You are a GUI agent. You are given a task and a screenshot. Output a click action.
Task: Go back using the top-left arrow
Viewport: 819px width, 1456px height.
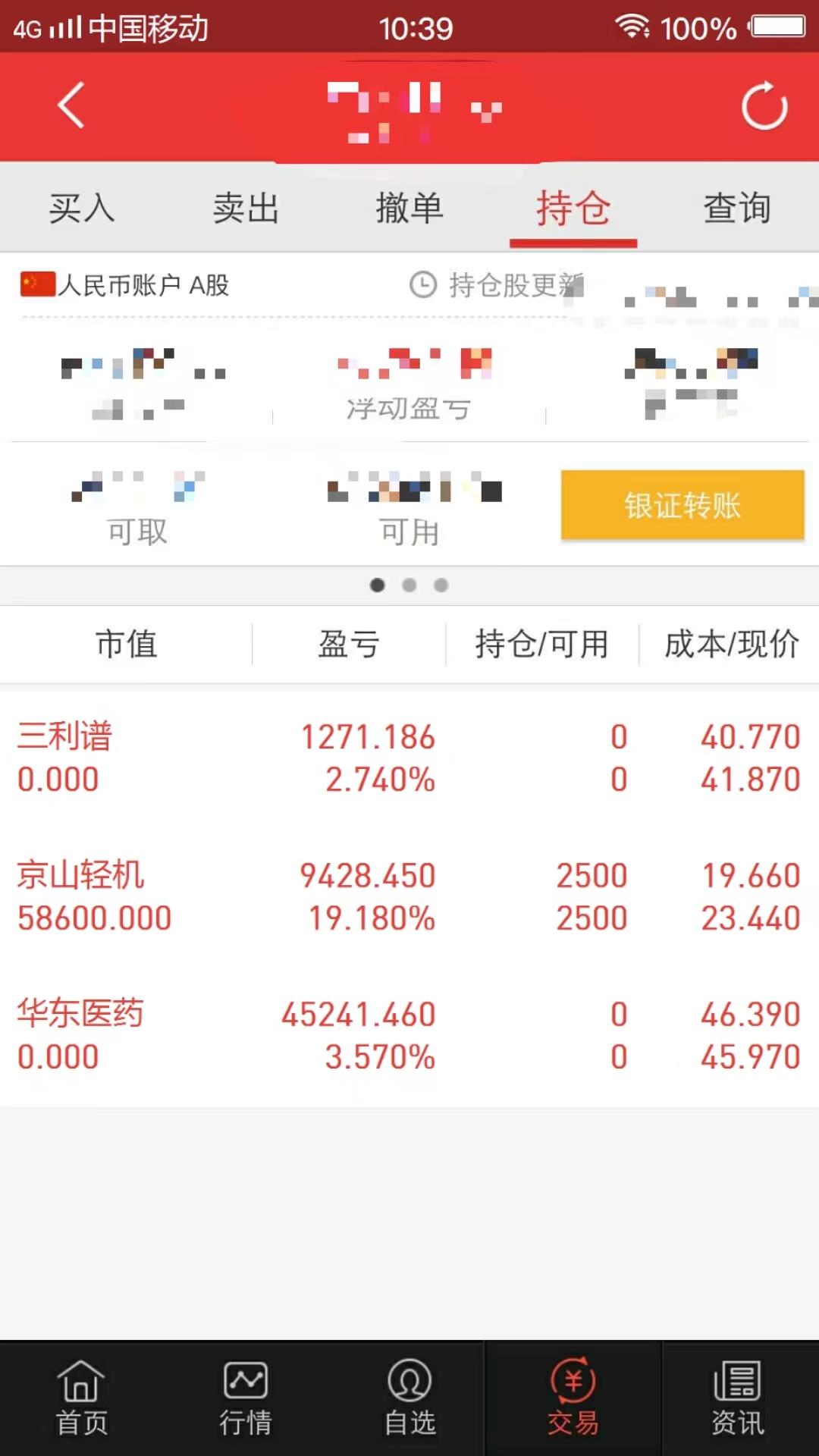click(x=71, y=106)
